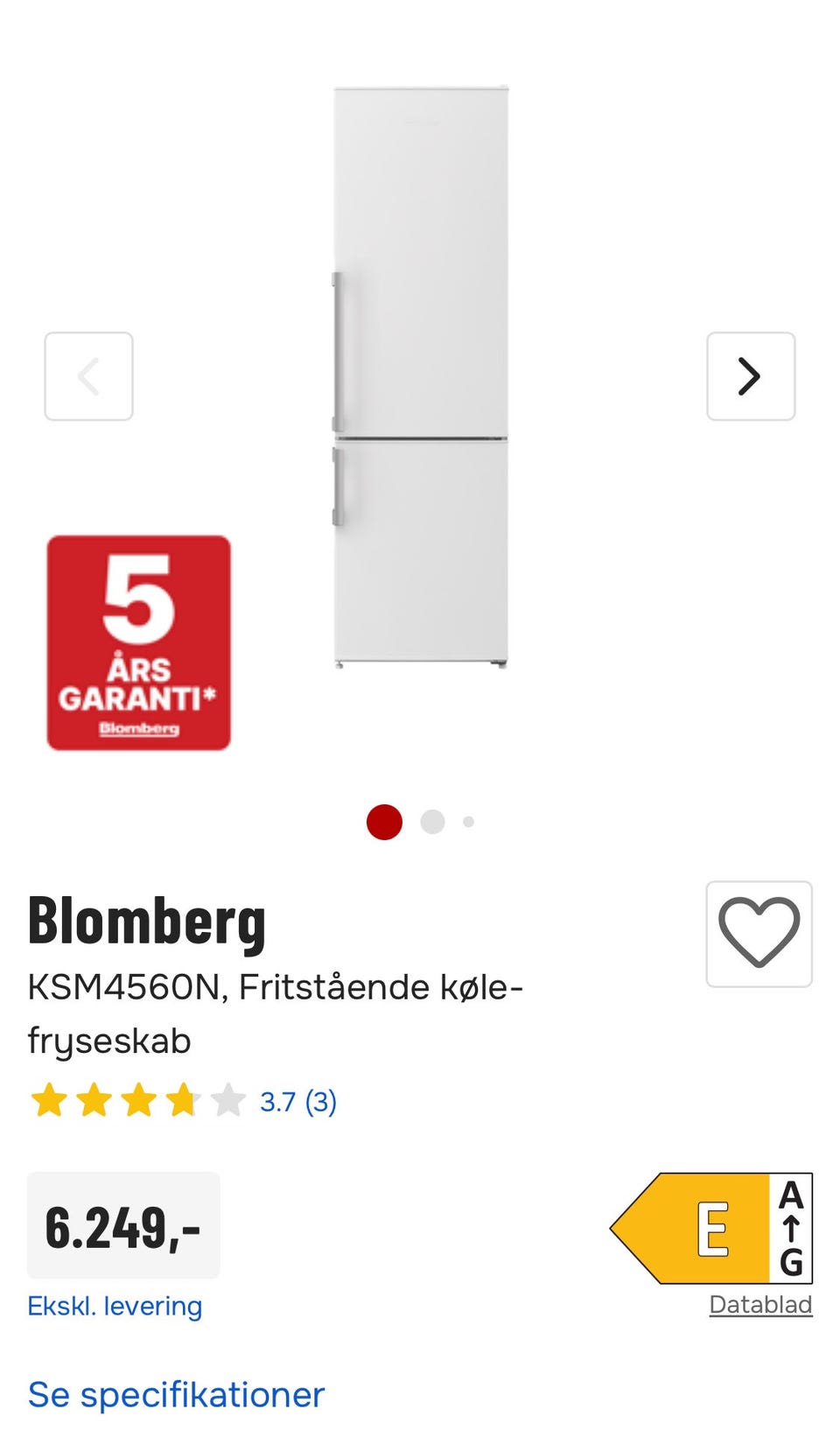Click the Blomberg logo on the red badge
840x1451 pixels.
click(140, 728)
